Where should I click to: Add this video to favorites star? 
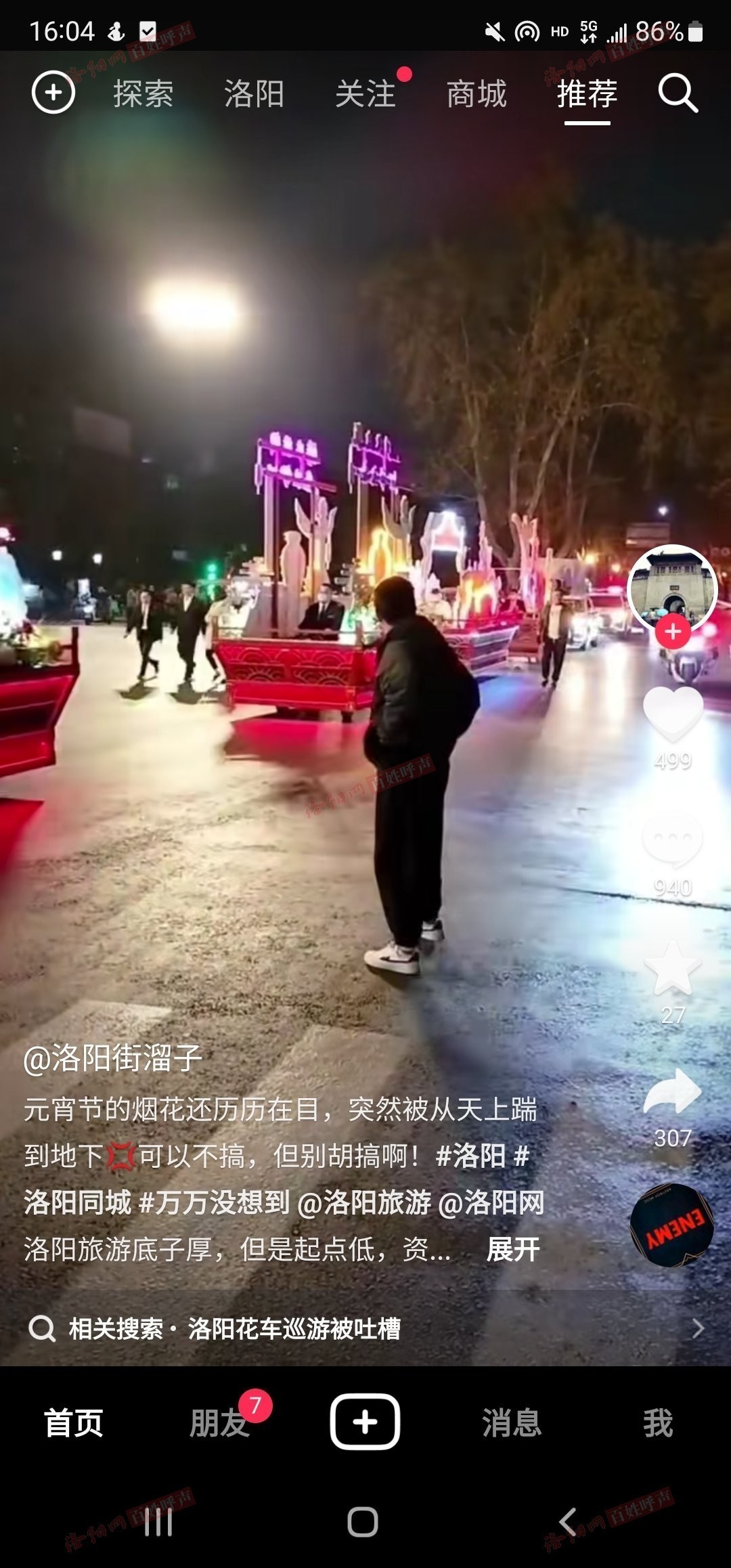(673, 968)
